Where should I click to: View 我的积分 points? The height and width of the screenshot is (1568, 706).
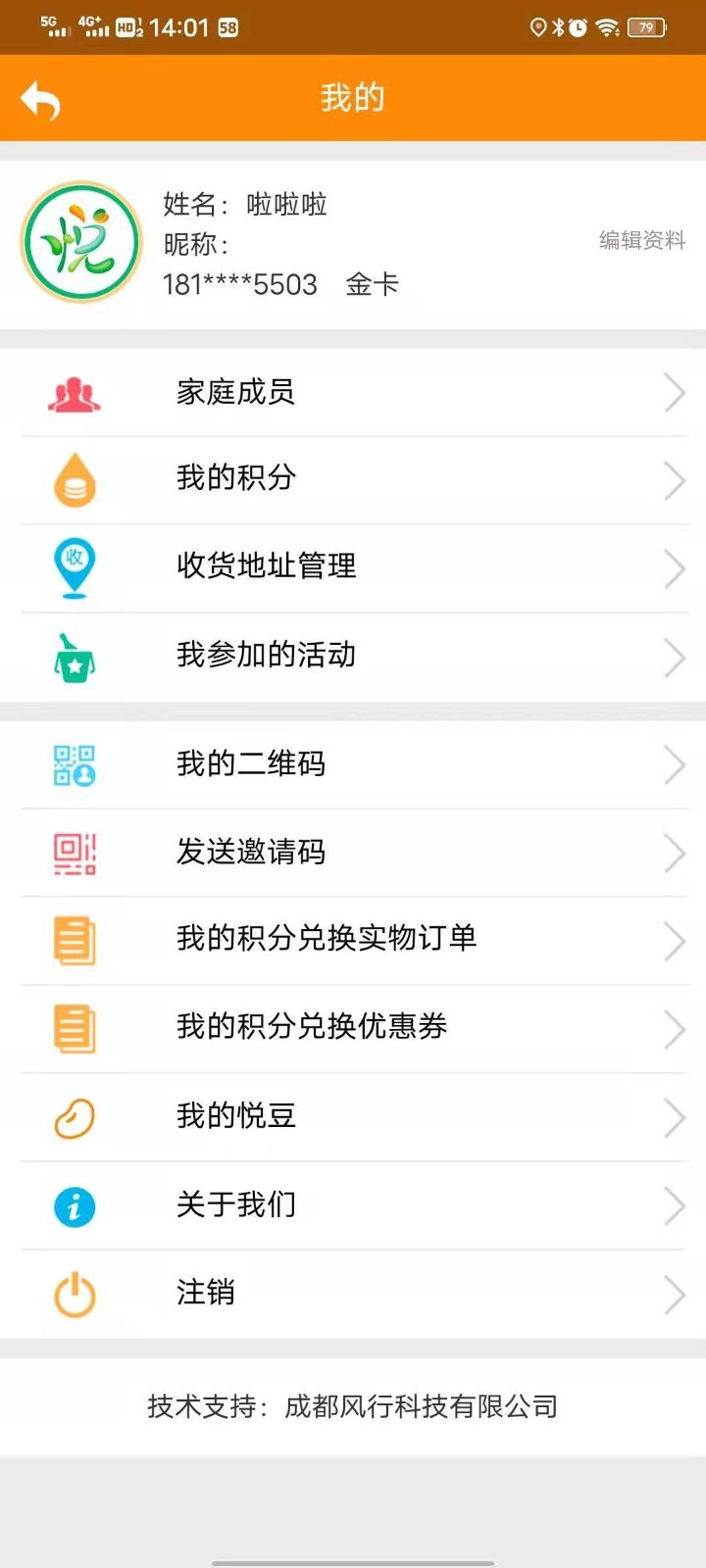click(353, 479)
